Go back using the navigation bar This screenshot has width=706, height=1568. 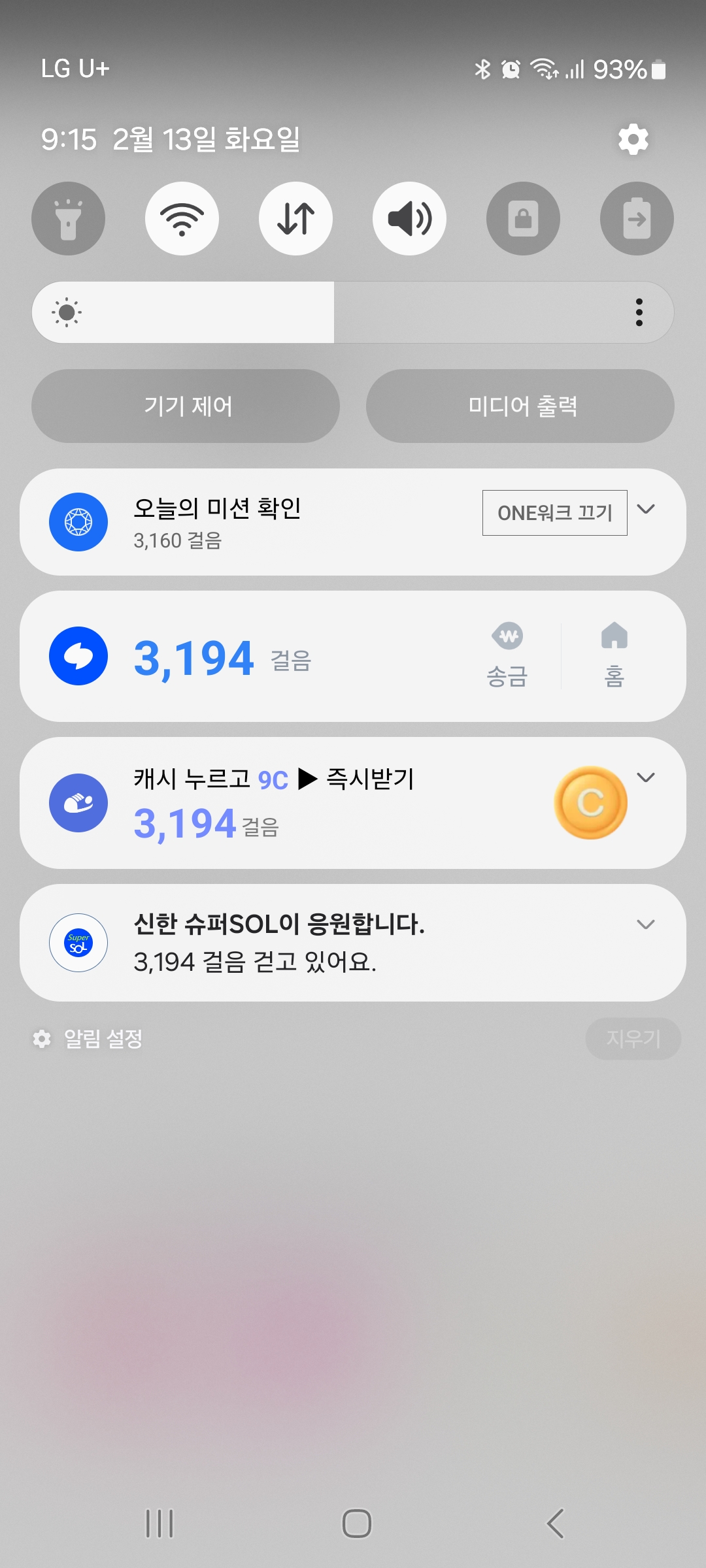coord(555,1524)
